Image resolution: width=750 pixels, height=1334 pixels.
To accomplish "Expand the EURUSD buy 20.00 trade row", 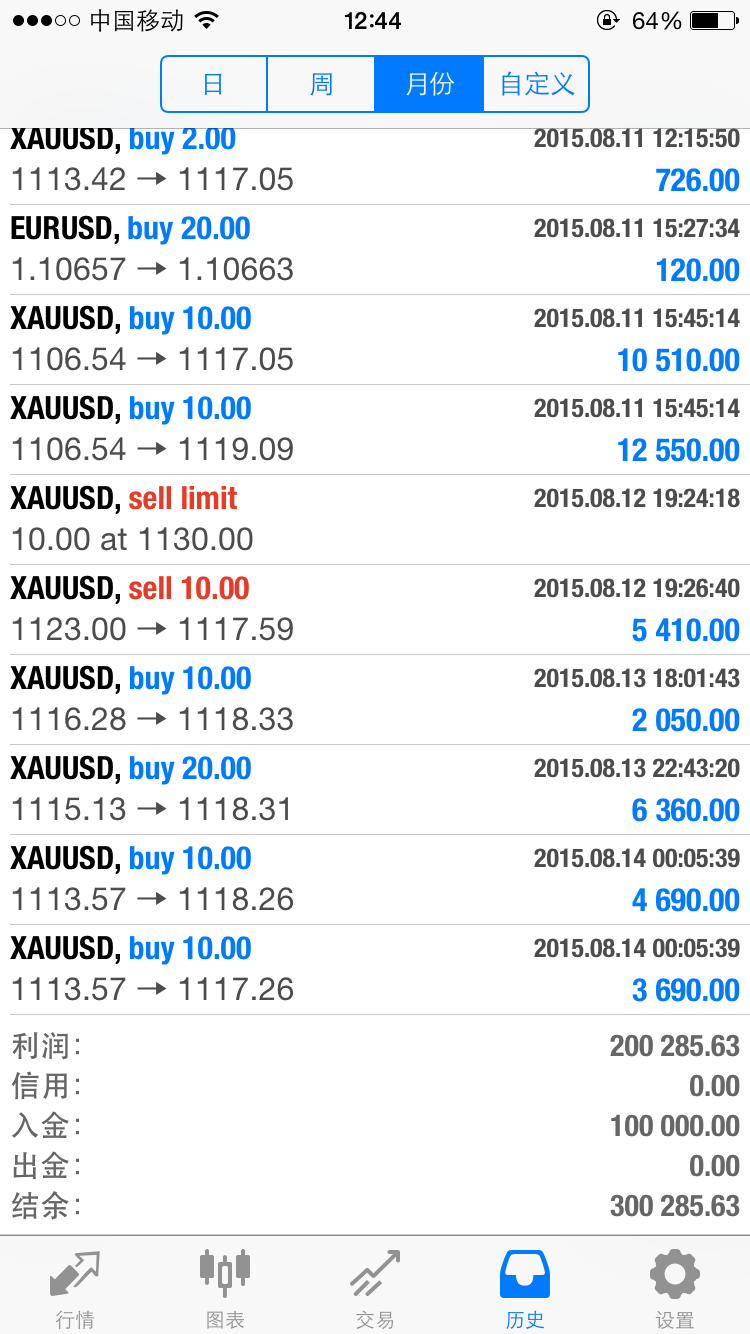I will [x=375, y=249].
